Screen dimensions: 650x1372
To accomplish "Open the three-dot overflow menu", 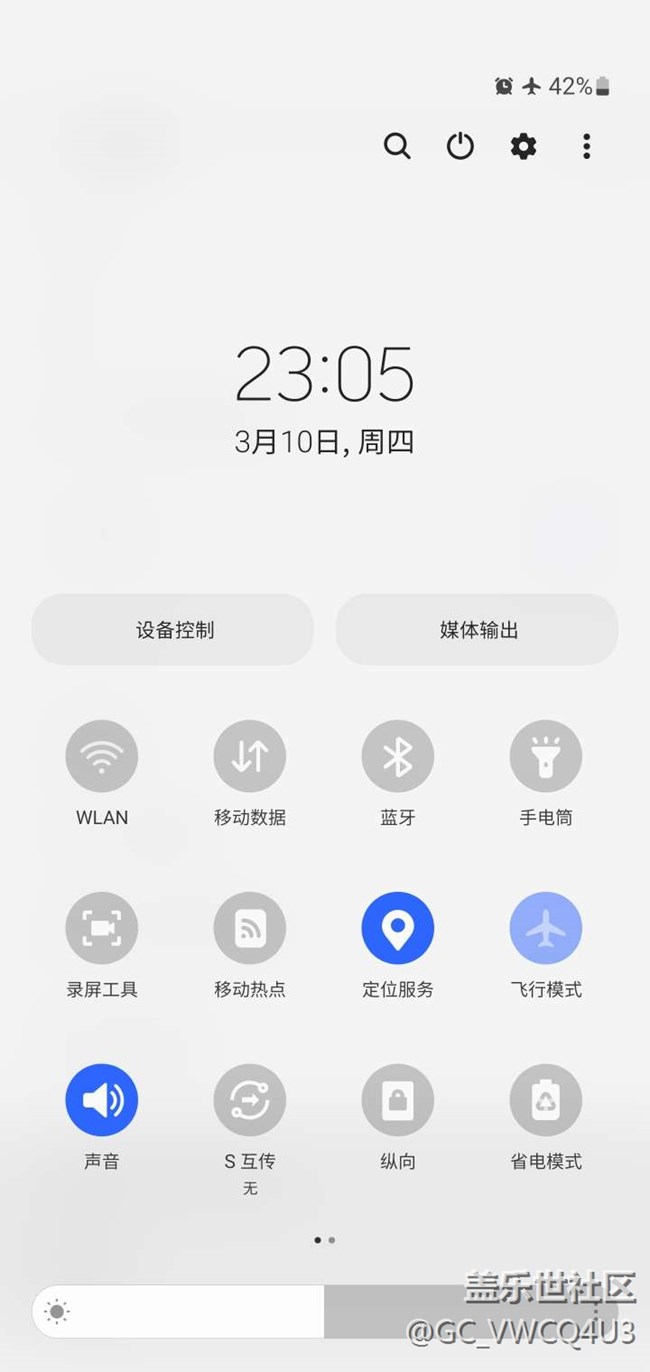I will pyautogui.click(x=586, y=147).
